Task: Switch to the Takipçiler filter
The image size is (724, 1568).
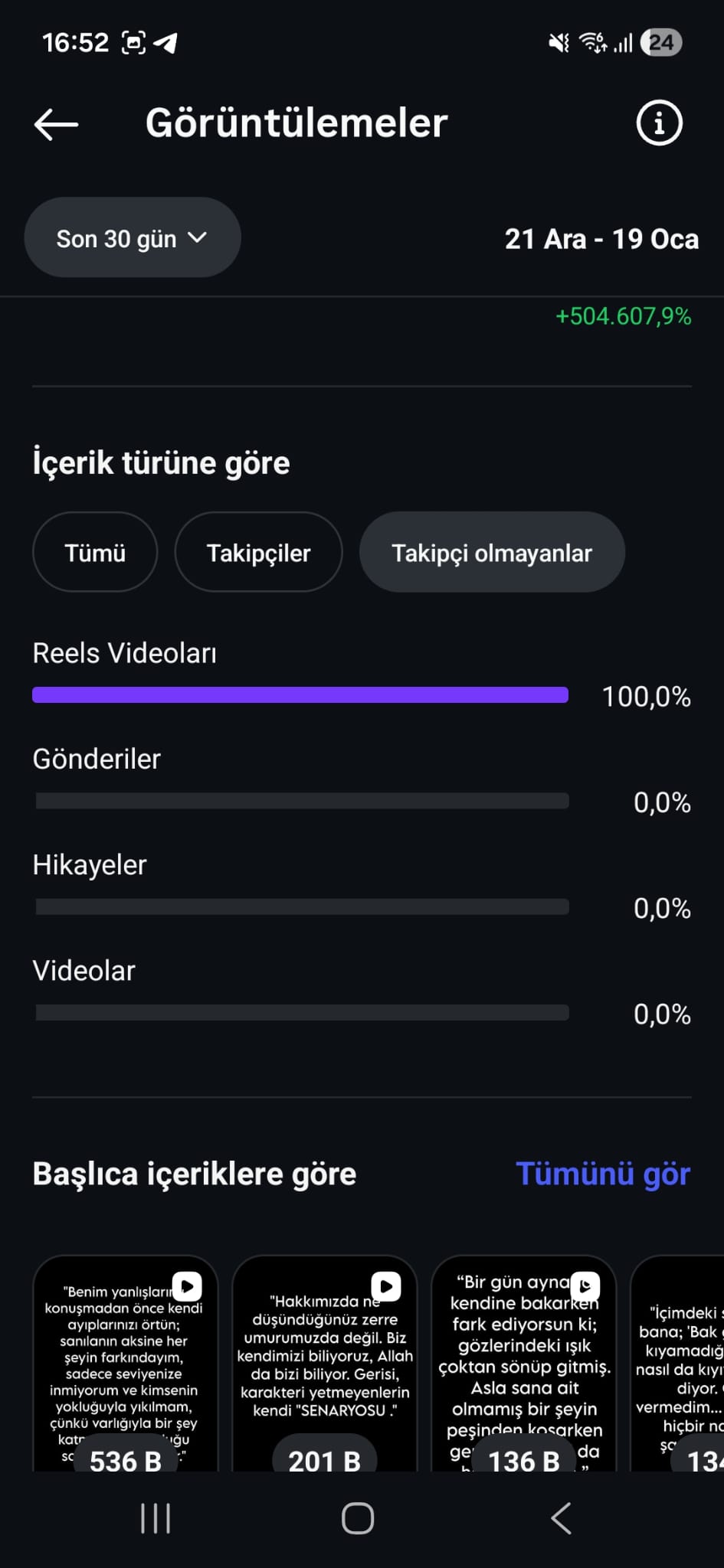Action: 258,552
